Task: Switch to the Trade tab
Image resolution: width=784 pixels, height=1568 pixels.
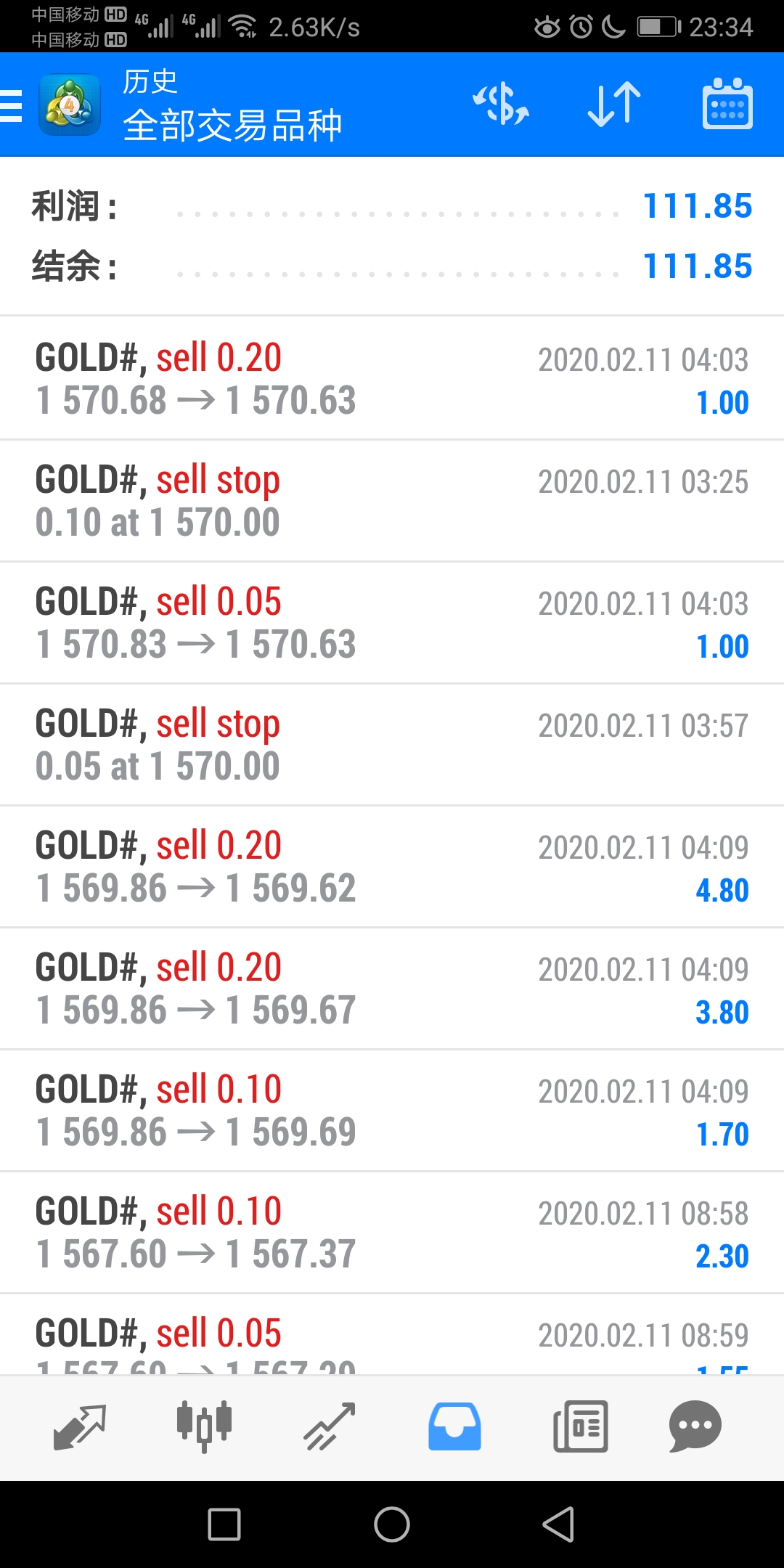Action: 329,1426
